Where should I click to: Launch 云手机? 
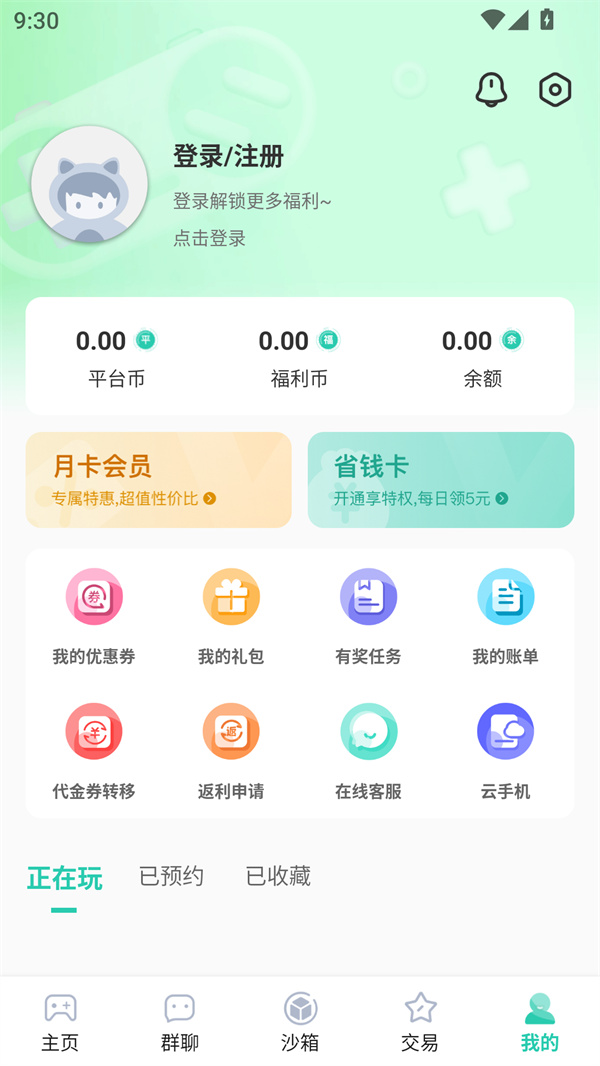[x=505, y=751]
